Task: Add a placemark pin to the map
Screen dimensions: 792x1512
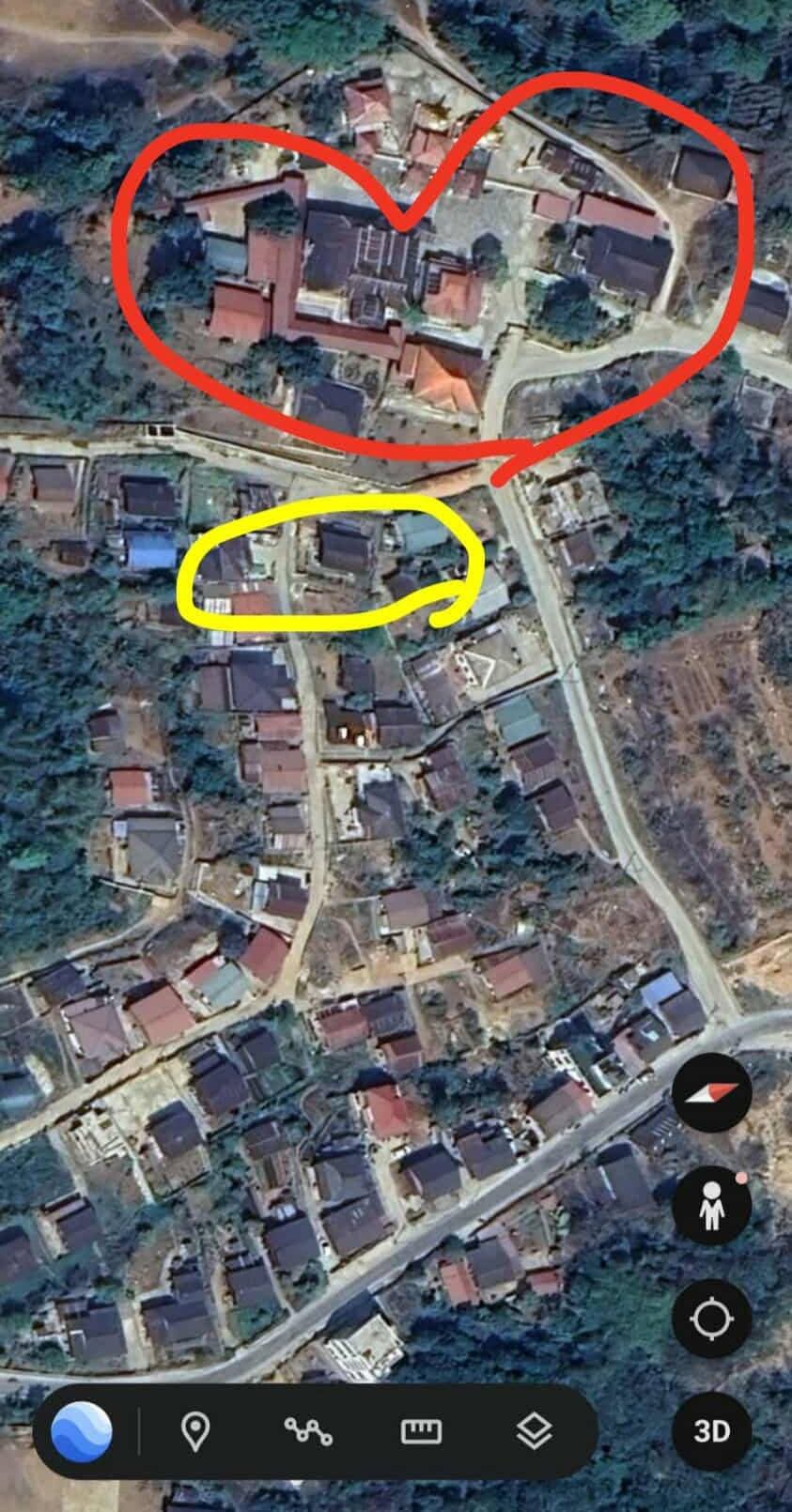Action: (x=195, y=1432)
